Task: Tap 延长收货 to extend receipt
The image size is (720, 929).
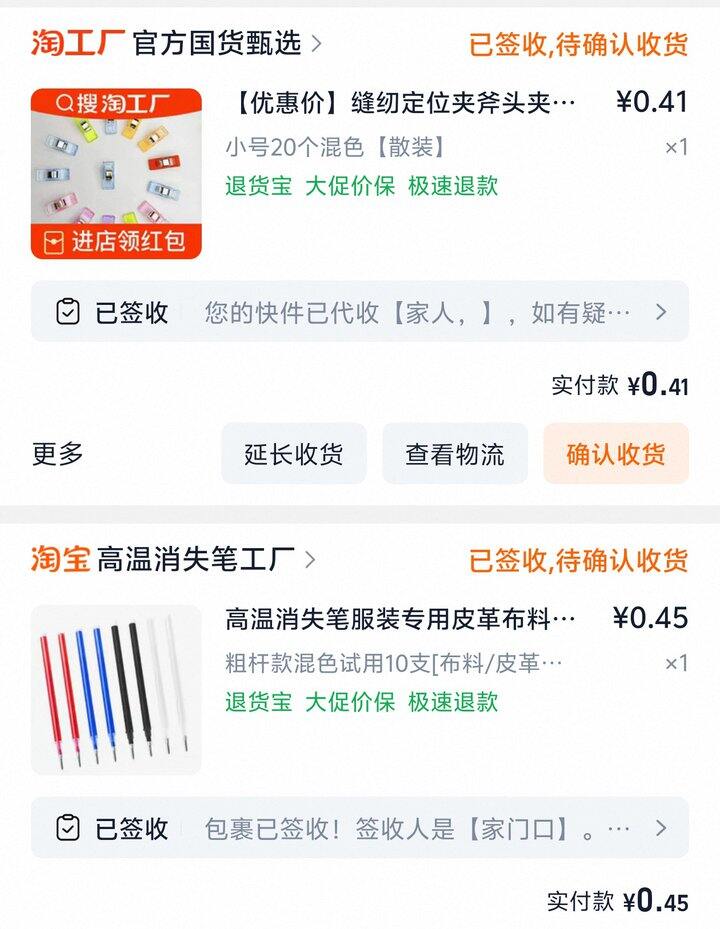Action: coord(293,454)
